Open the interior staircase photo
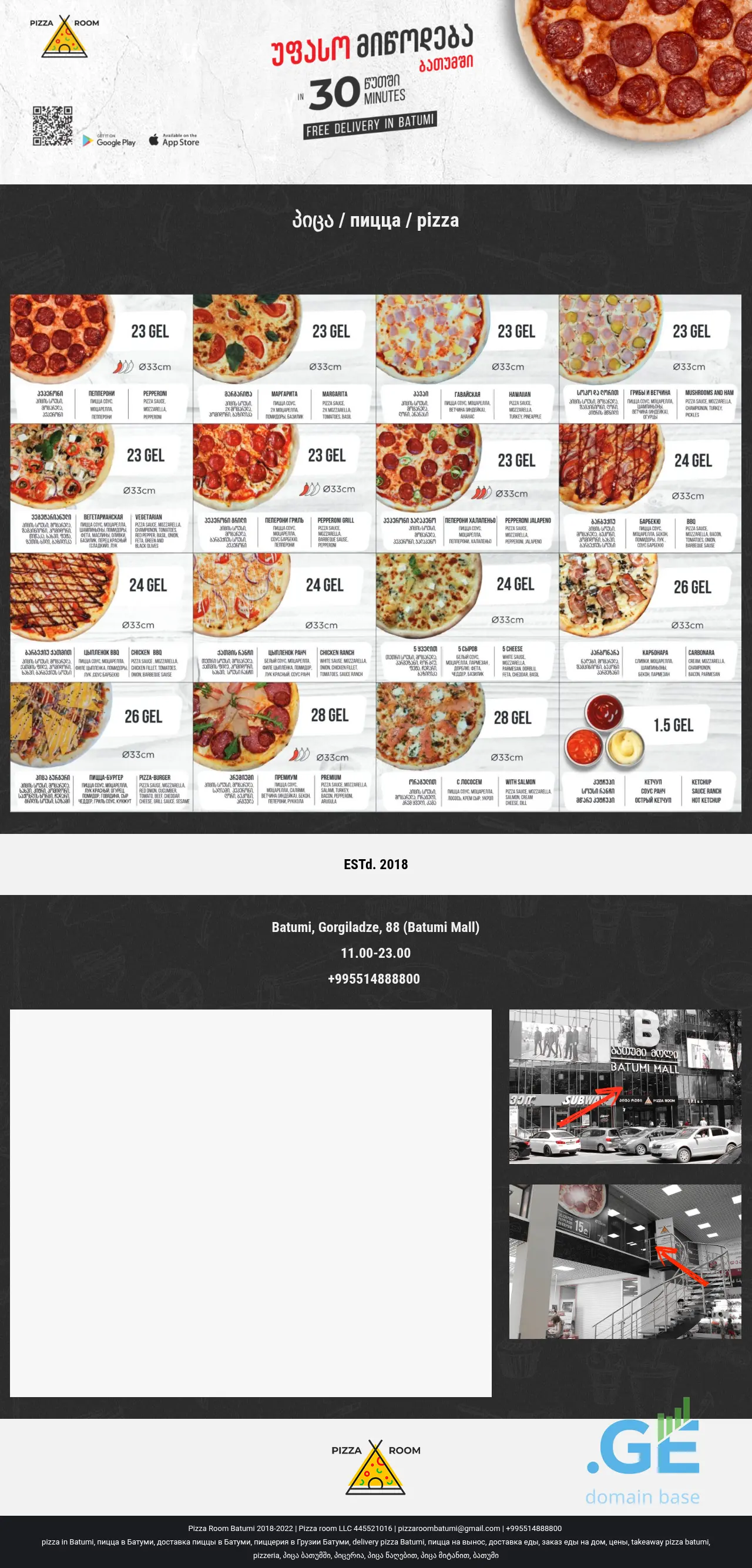Viewport: 752px width, 1568px height. 625,1261
